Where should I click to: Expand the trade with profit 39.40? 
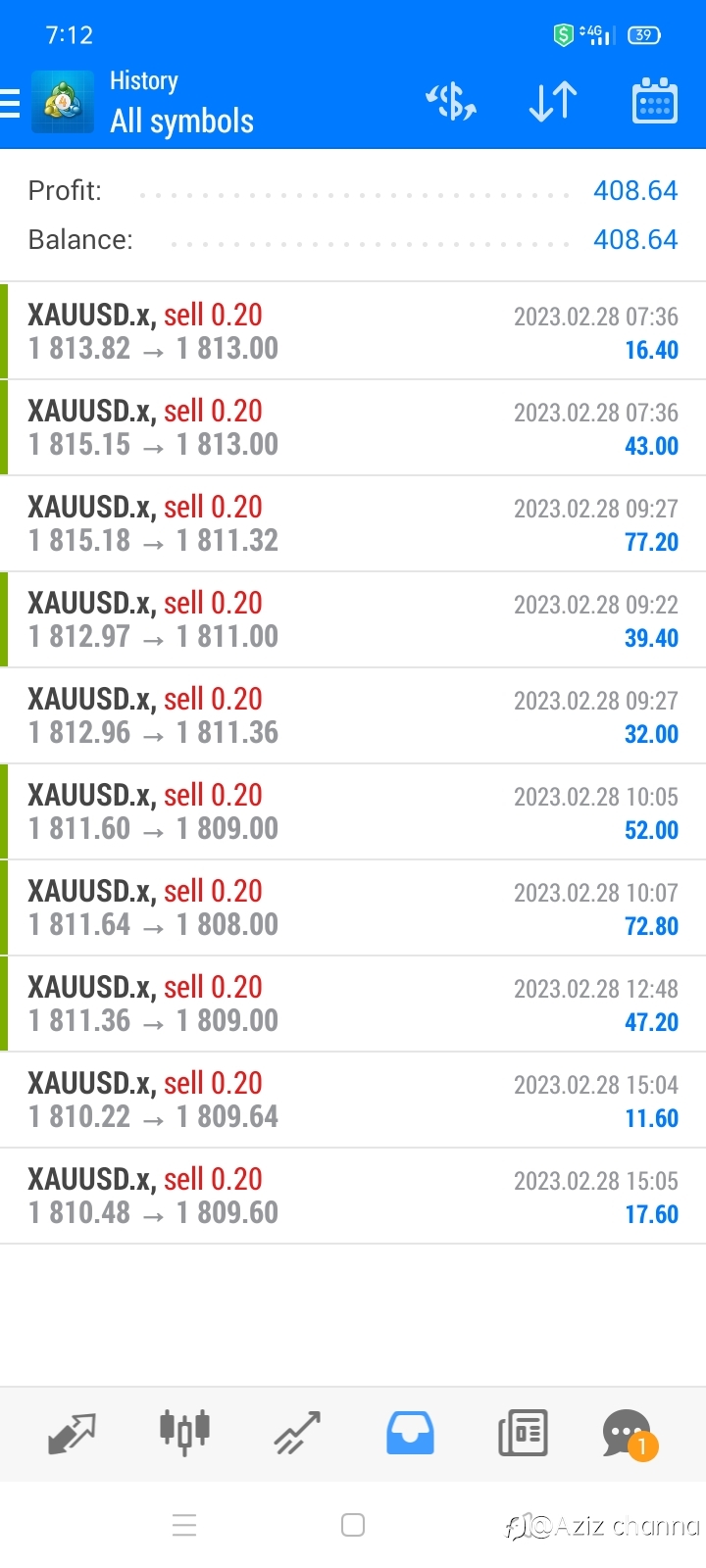[353, 619]
